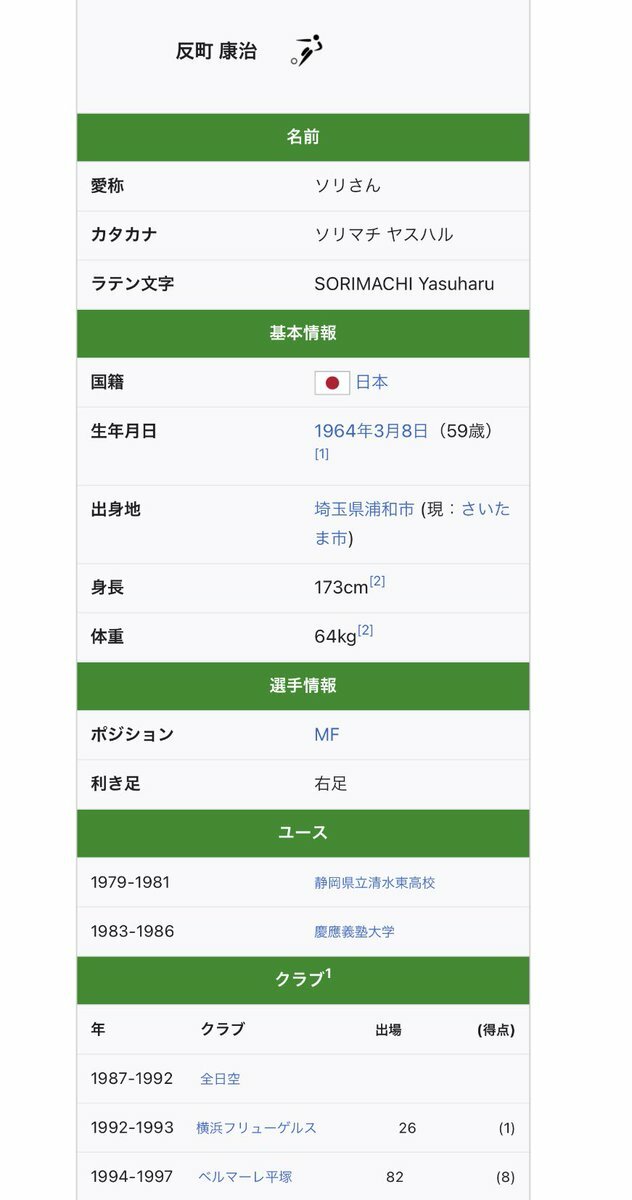Jump to citation [2] next to 173cm
This screenshot has height=1200, width=632.
(x=377, y=582)
